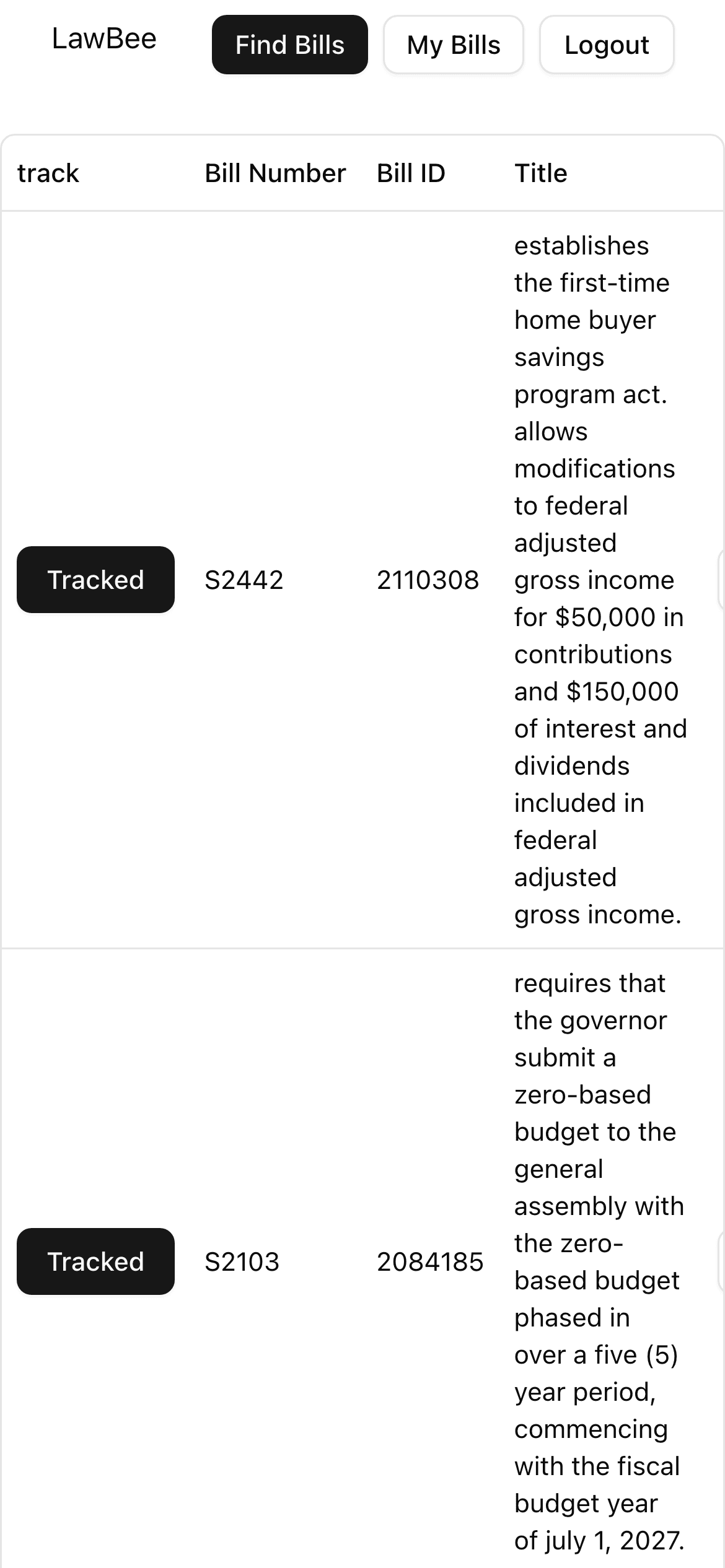Switch to My Bills
This screenshot has height=1568, width=725.
[453, 45]
